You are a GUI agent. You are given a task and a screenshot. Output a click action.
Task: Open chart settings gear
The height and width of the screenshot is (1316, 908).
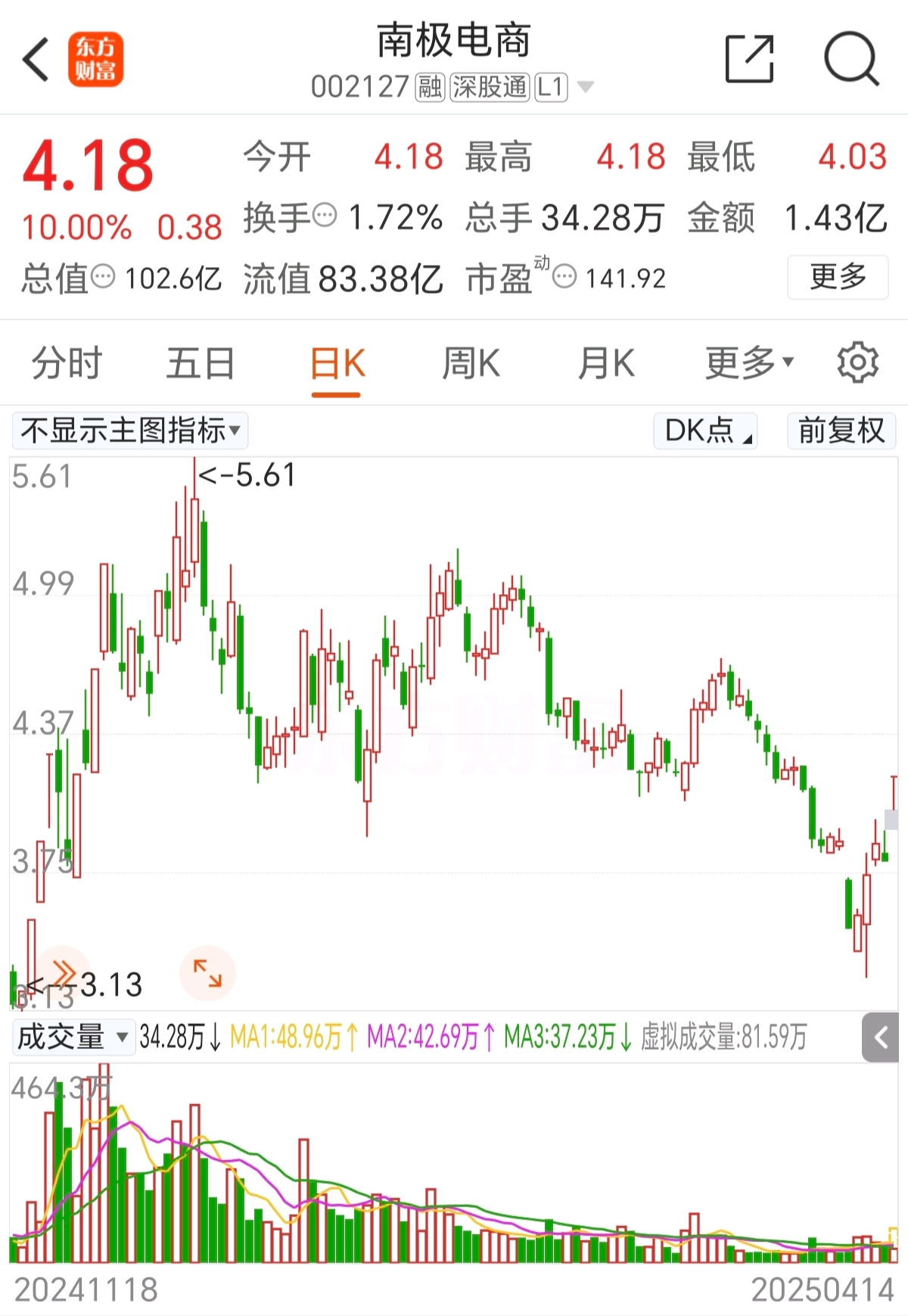[x=857, y=363]
